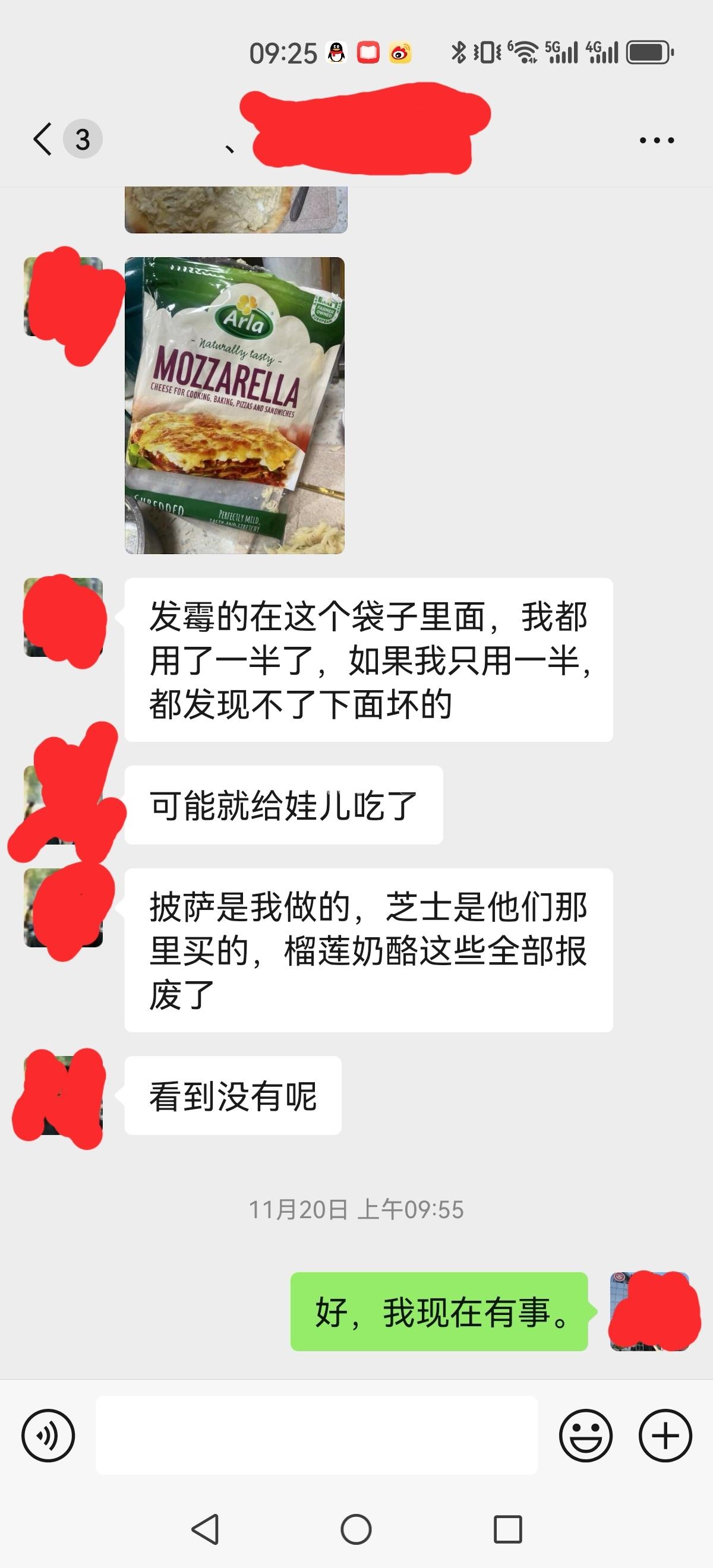The image size is (713, 1568).
Task: Focus the message text input field
Action: pos(317,1436)
